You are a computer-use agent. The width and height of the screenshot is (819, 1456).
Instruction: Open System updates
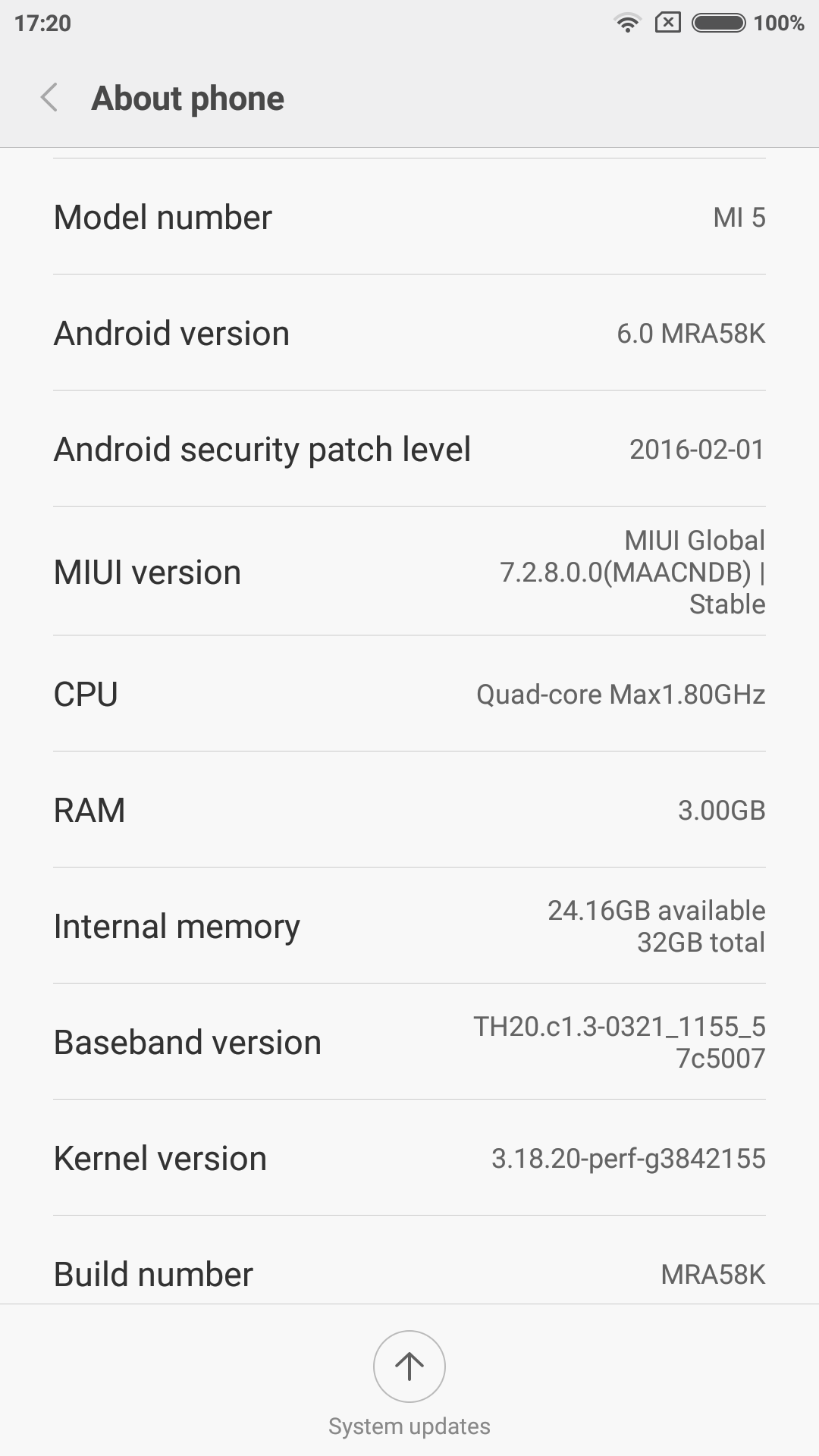coord(409,1367)
